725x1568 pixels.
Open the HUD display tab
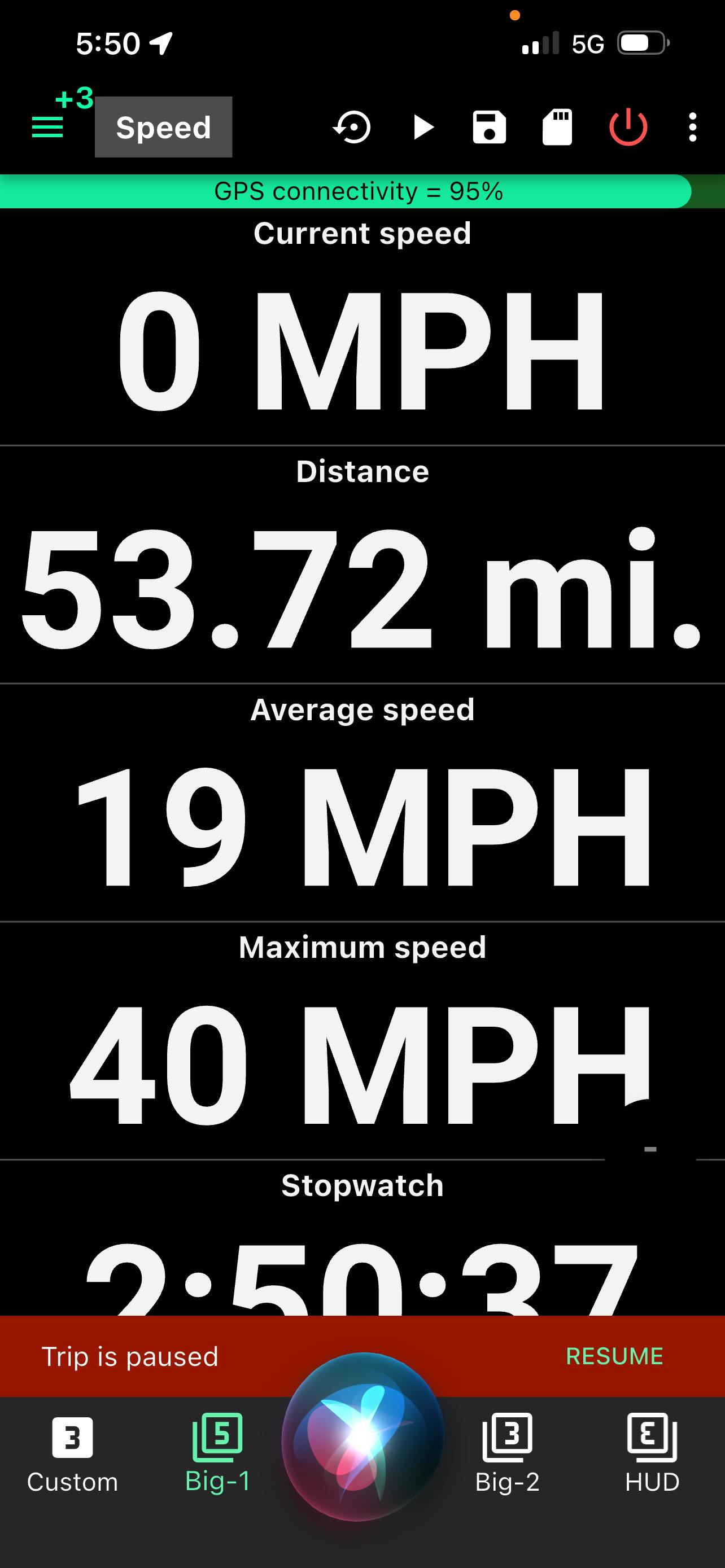[652, 1454]
